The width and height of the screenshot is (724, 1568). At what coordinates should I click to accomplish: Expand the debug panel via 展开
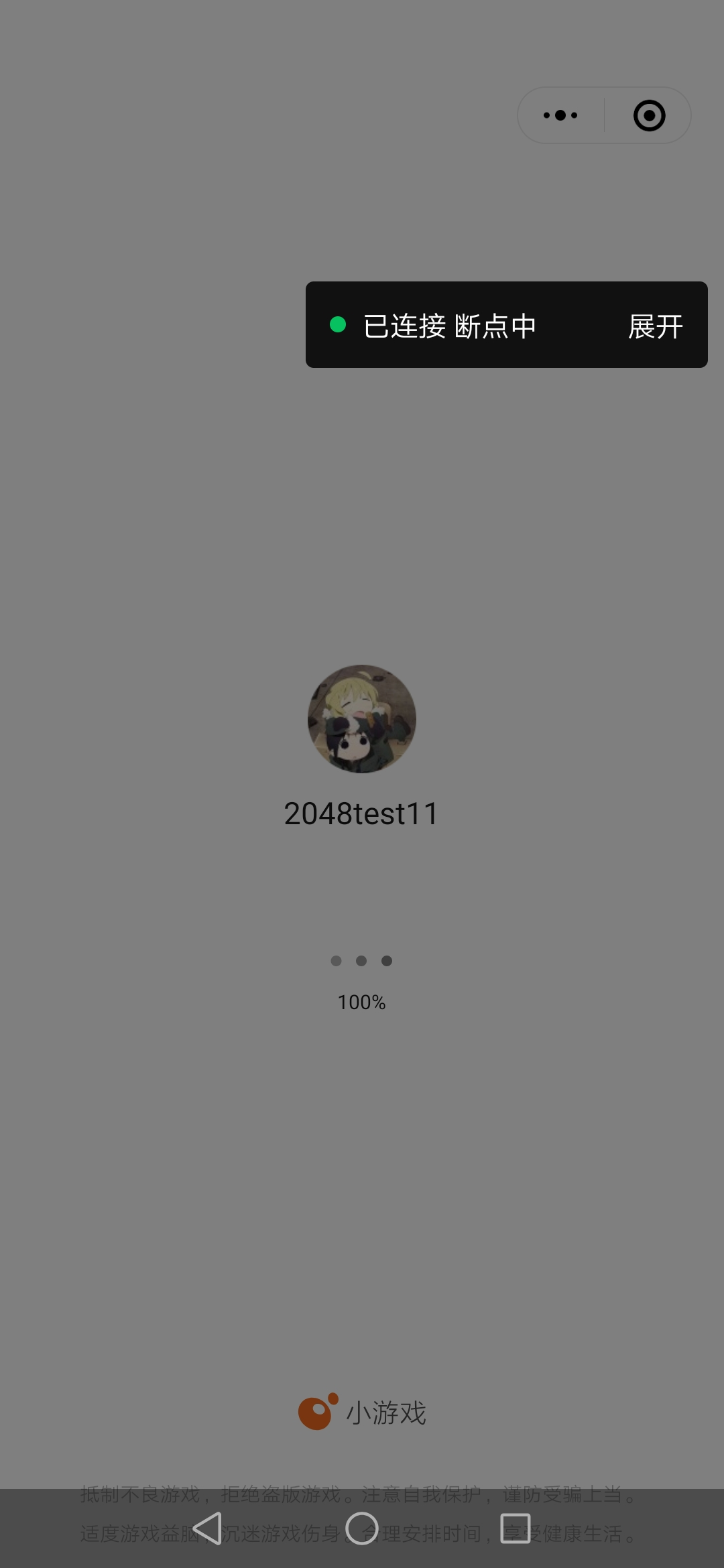click(x=655, y=326)
